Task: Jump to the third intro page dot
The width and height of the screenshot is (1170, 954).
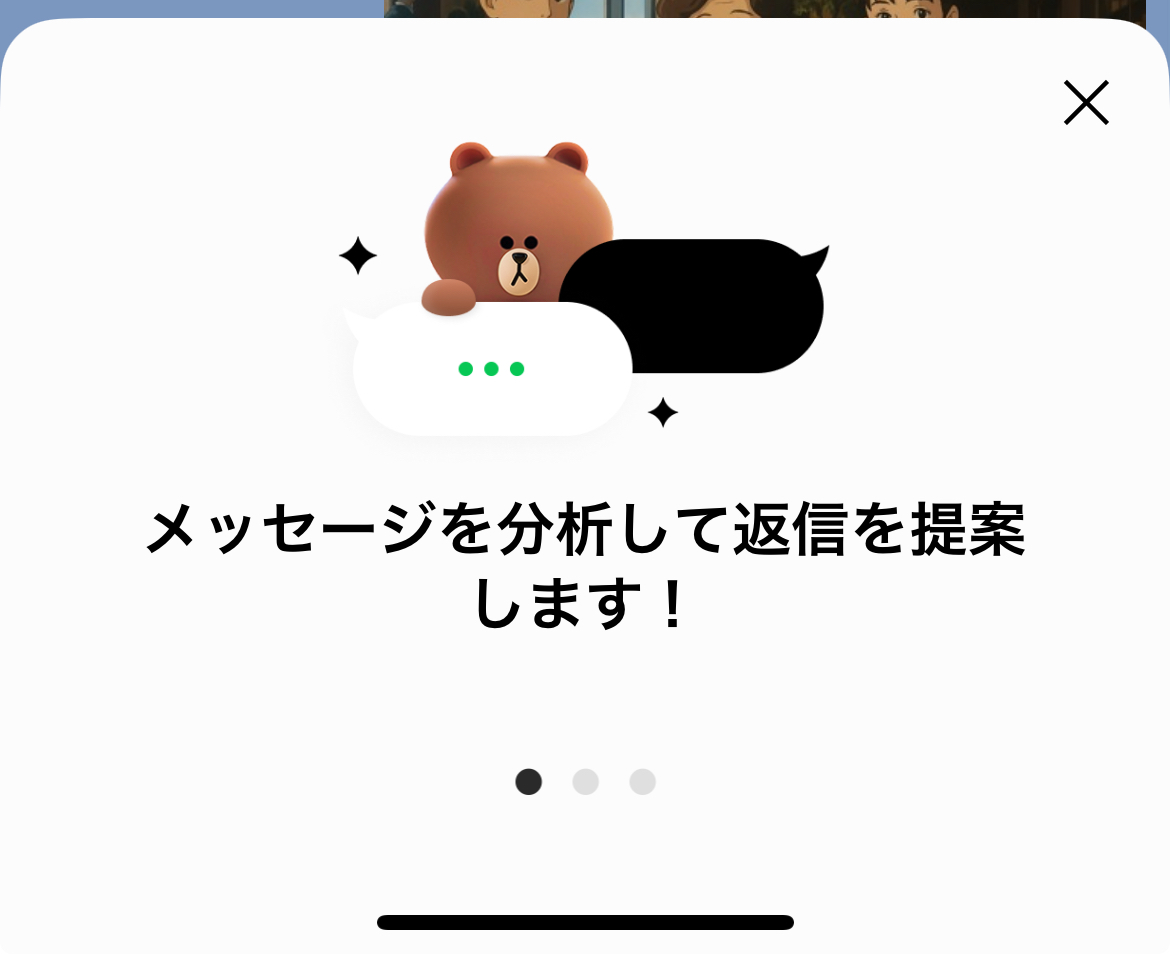Action: pyautogui.click(x=642, y=782)
